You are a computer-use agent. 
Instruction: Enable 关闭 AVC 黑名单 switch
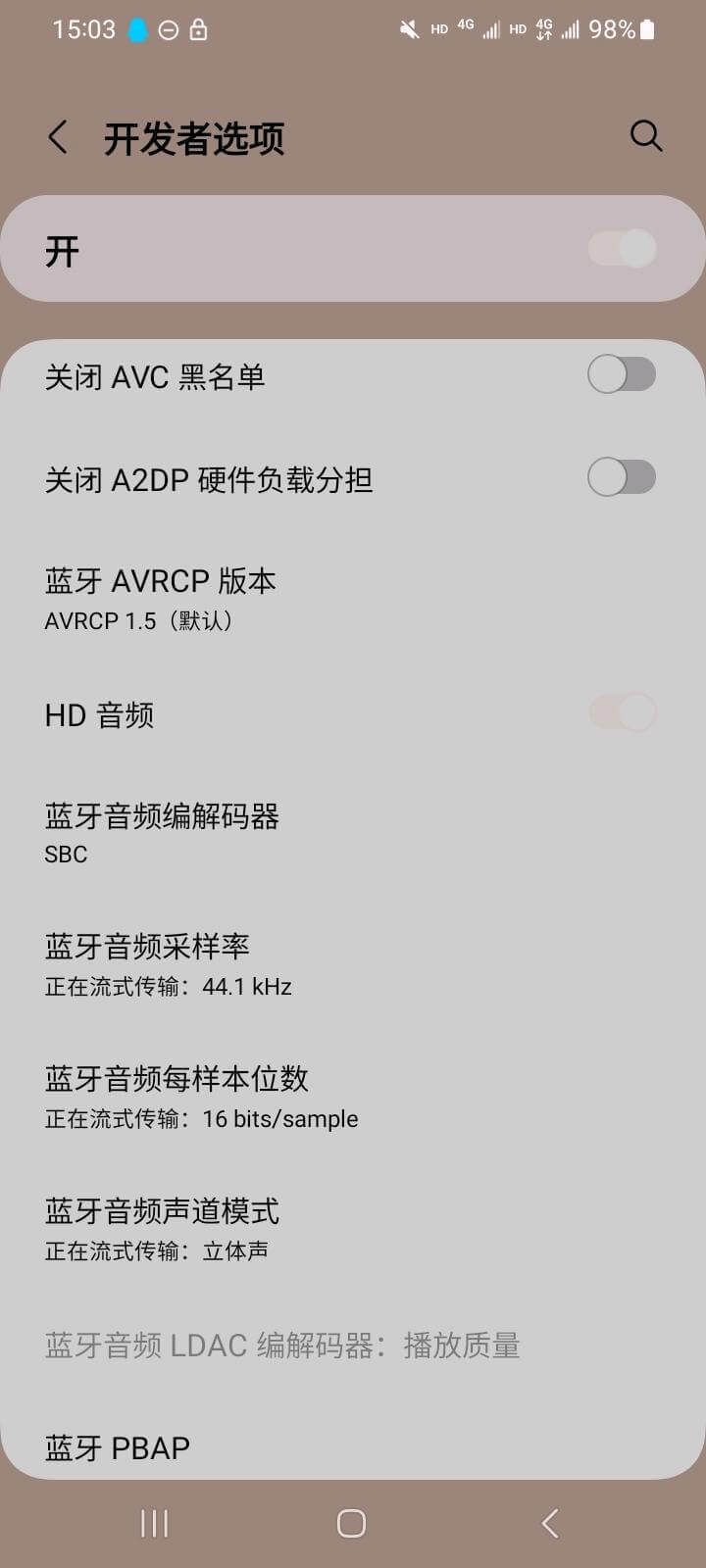622,374
